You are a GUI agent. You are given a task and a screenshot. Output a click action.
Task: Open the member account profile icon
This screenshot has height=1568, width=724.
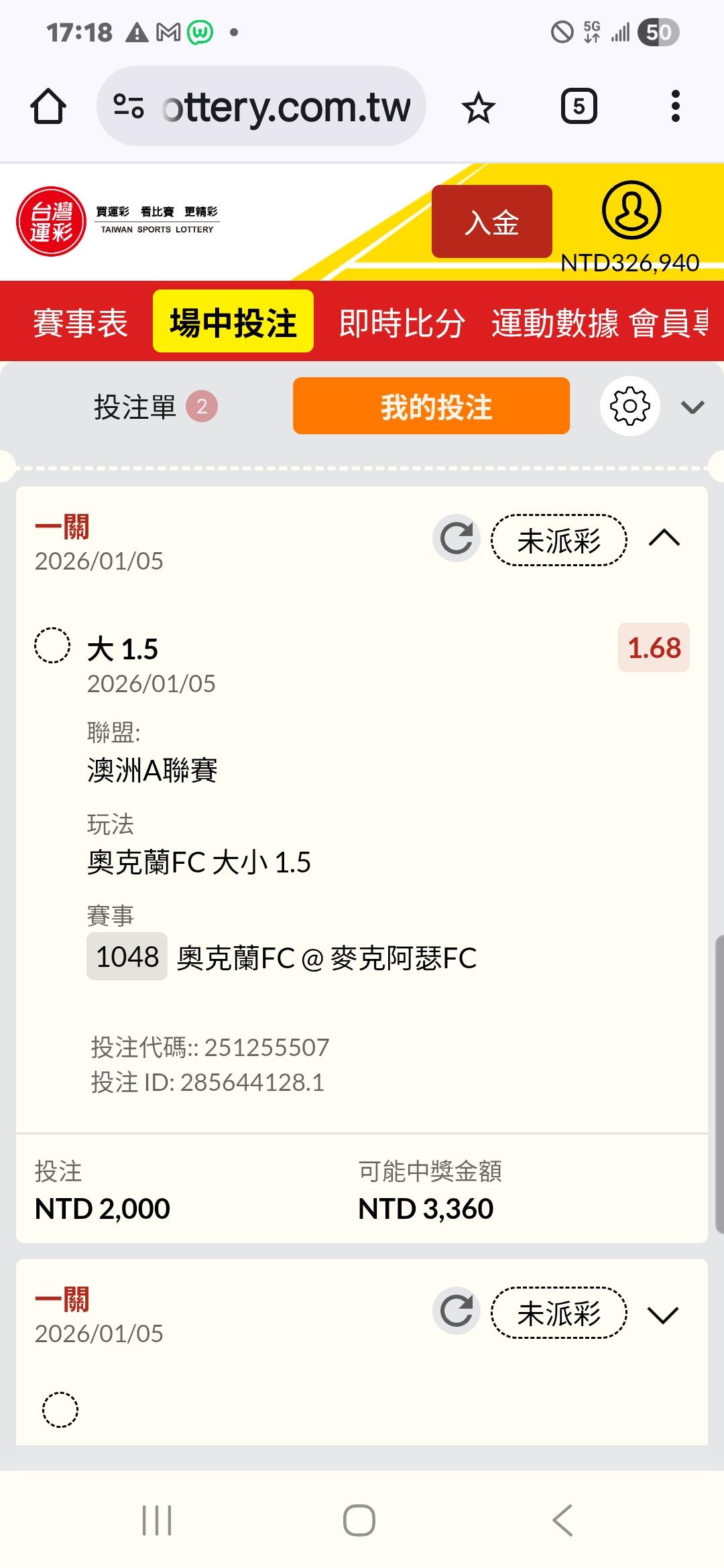pyautogui.click(x=631, y=210)
